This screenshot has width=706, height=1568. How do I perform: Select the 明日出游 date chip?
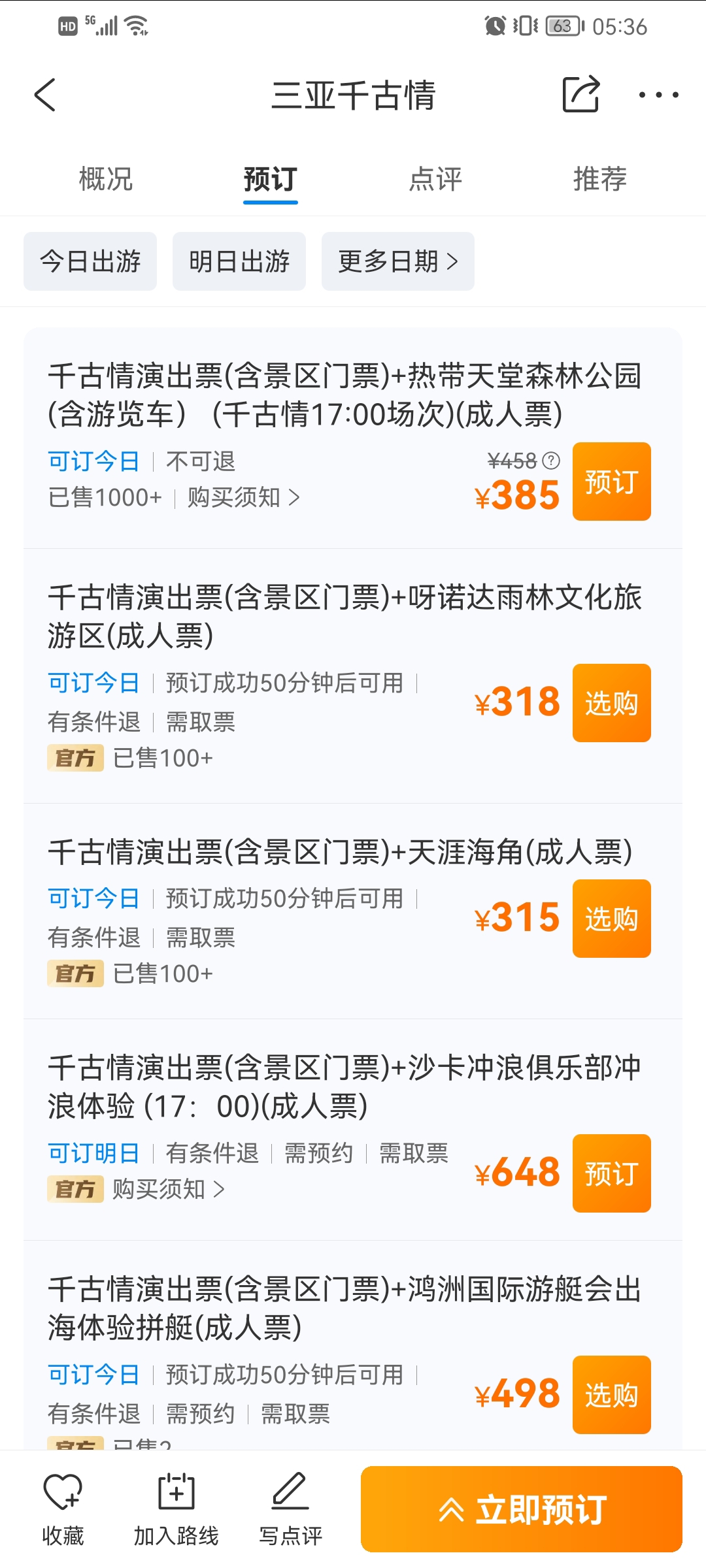[239, 261]
